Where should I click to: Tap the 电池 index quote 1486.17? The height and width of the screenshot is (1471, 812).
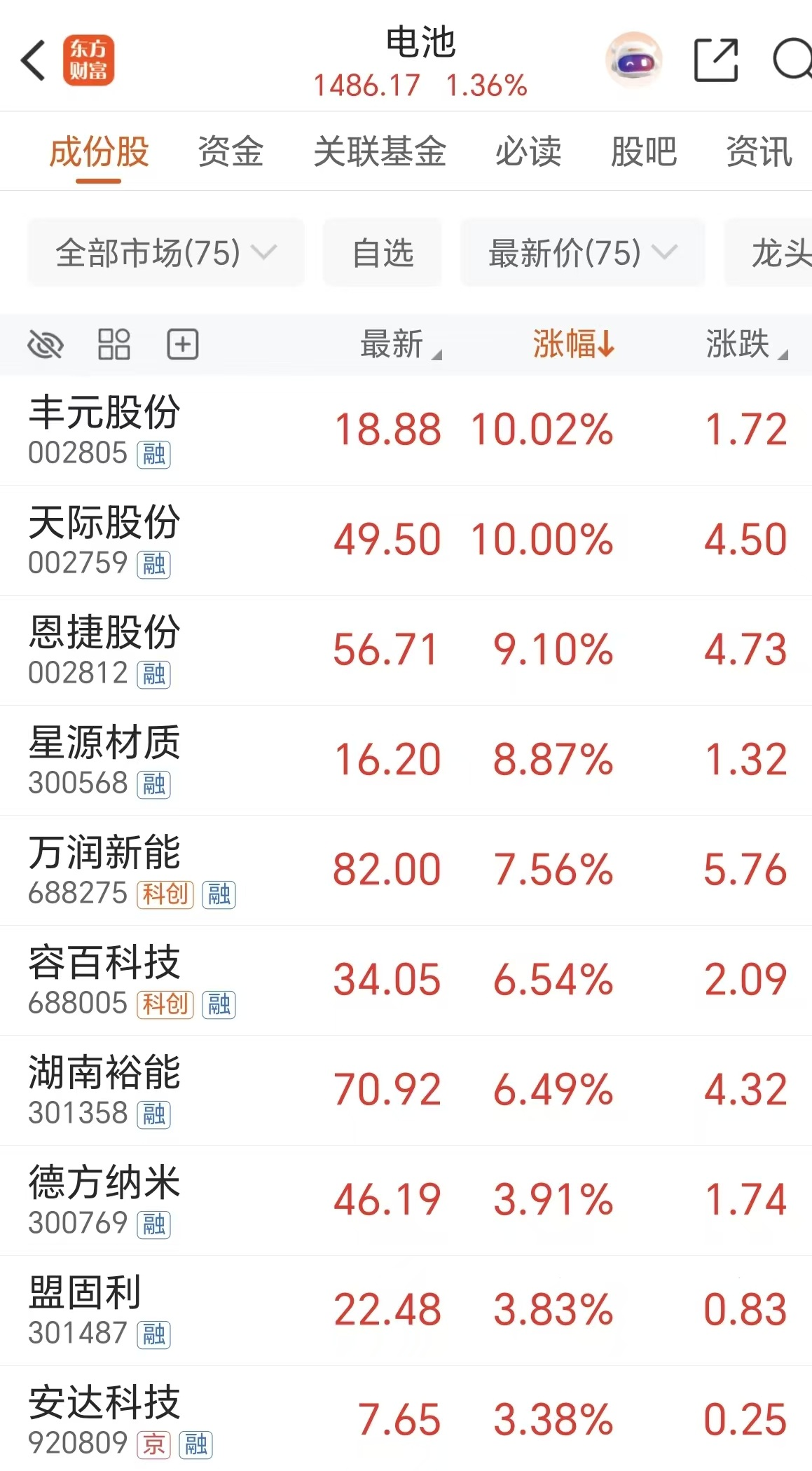pos(367,85)
